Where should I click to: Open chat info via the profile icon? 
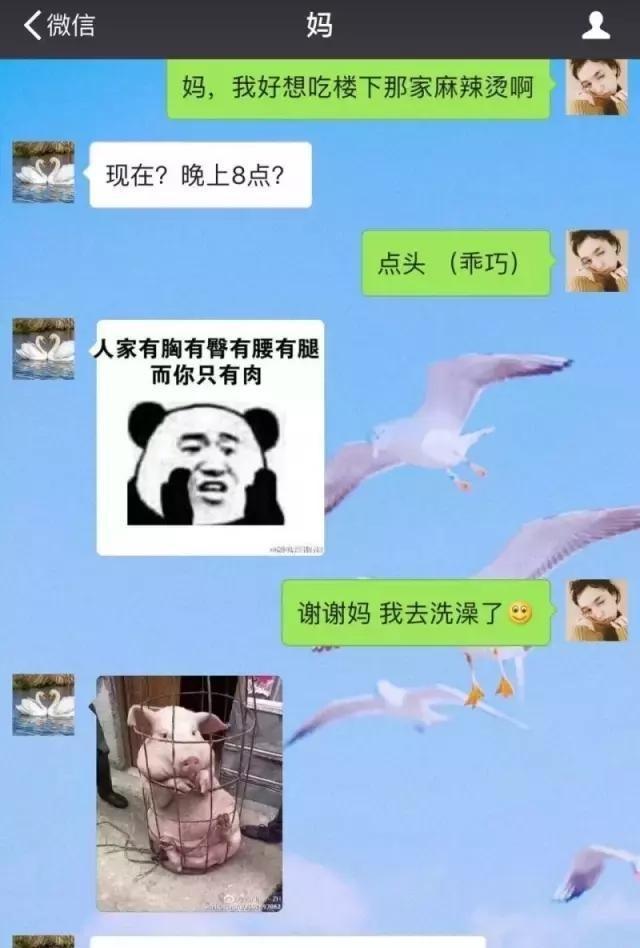click(x=596, y=26)
